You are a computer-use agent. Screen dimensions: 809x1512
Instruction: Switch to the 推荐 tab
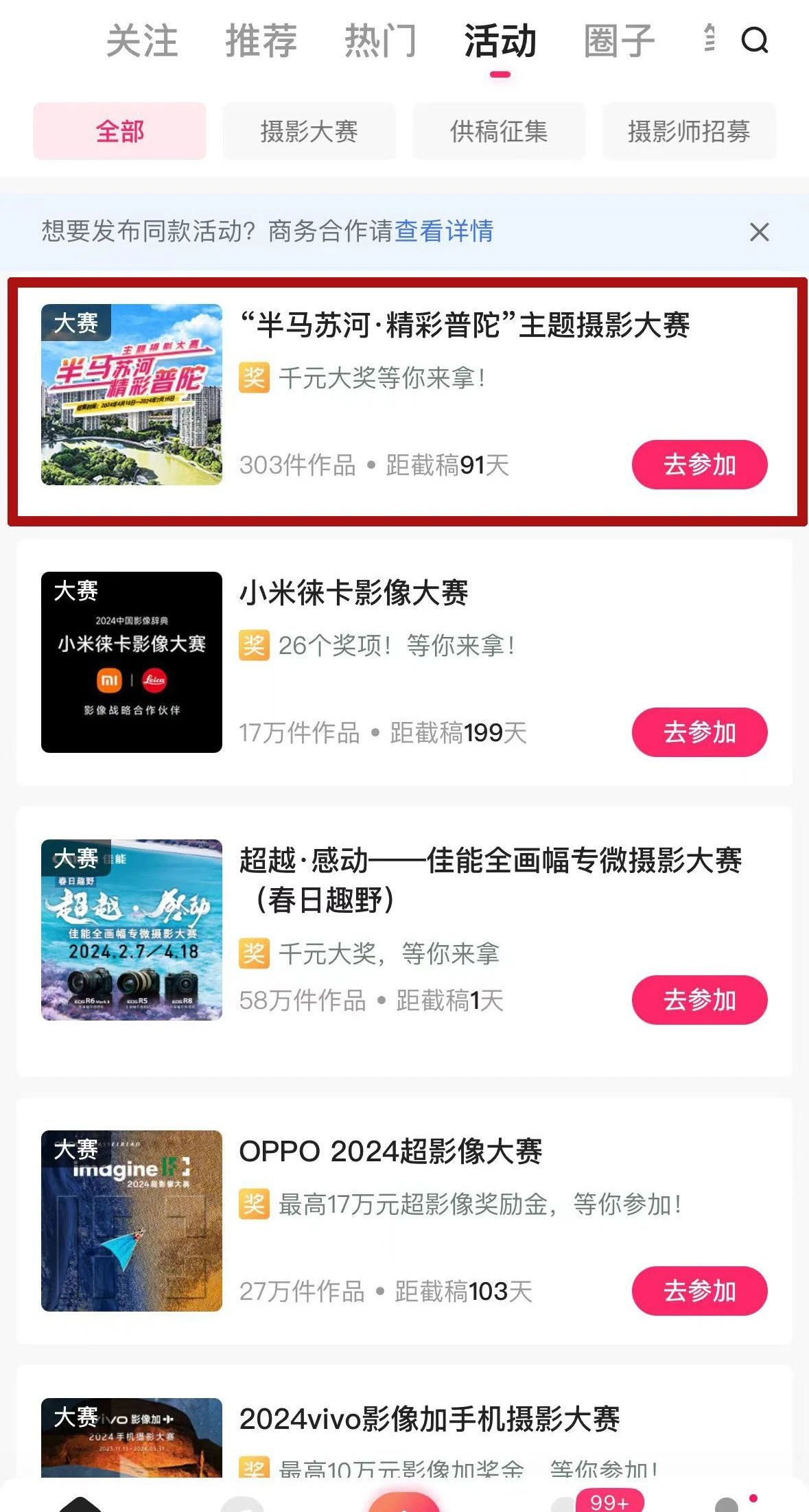[x=261, y=40]
